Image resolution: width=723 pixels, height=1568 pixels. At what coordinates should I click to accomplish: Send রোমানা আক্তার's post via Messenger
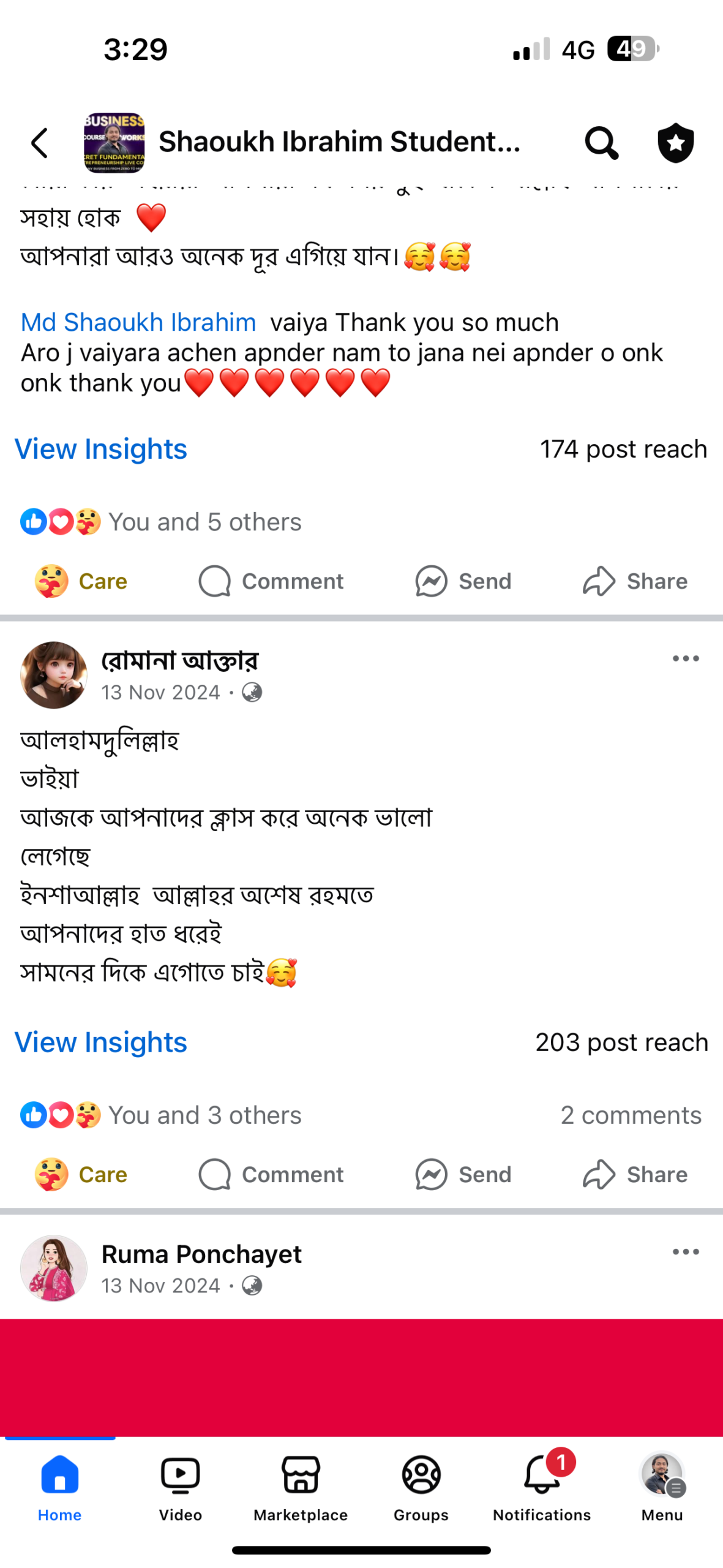463,1174
